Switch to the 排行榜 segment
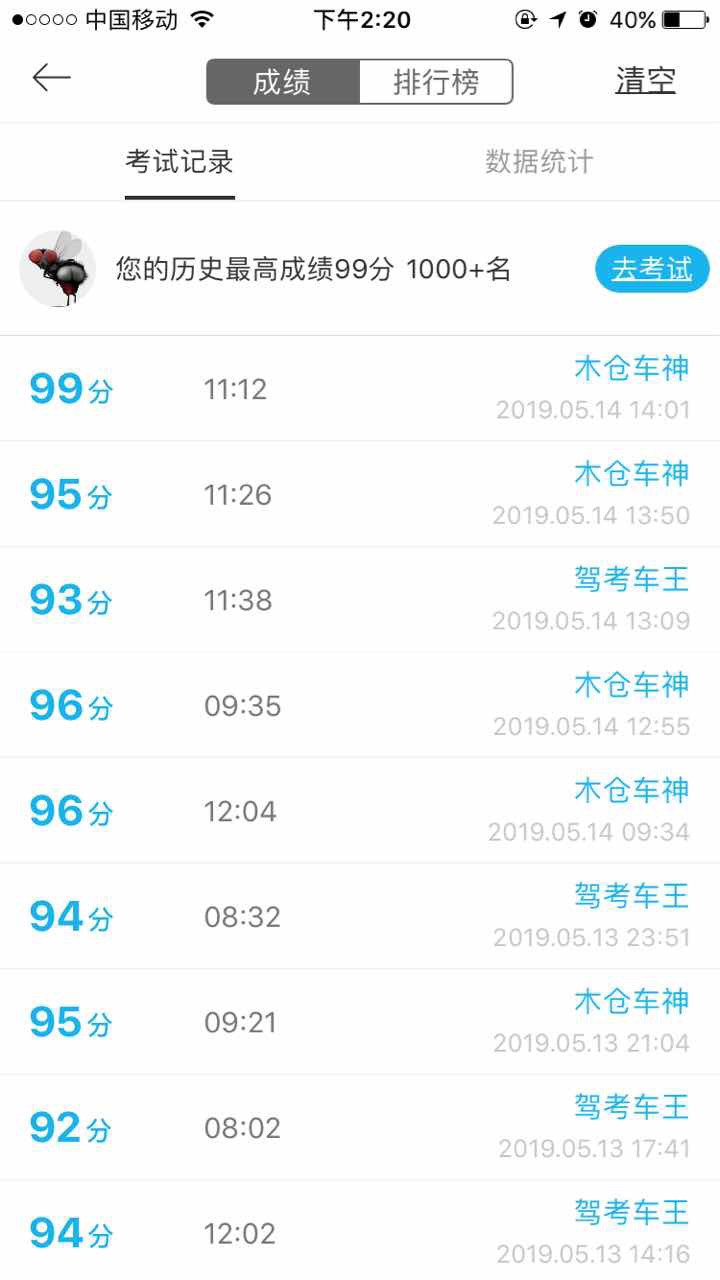 [436, 82]
